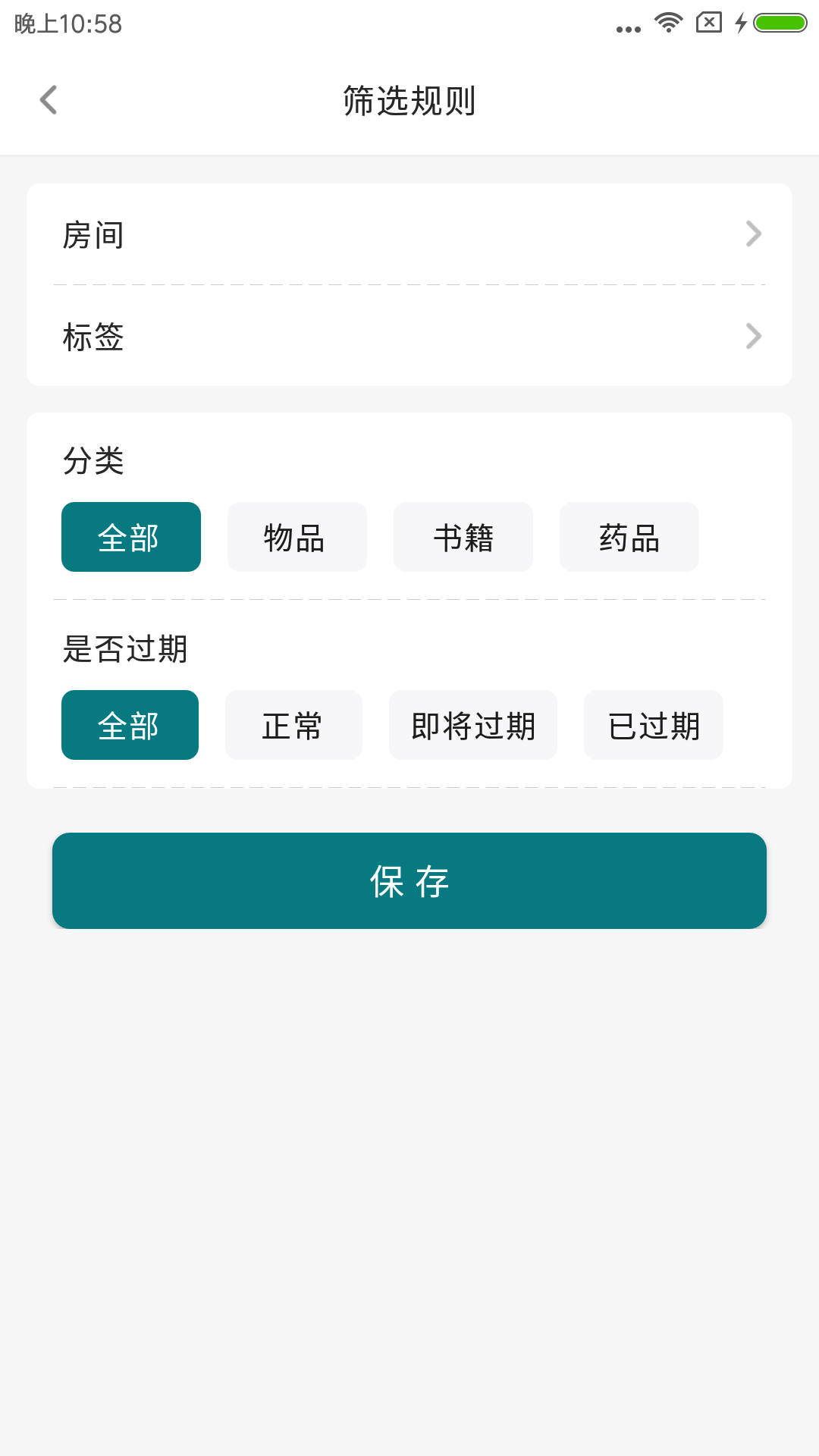The width and height of the screenshot is (819, 1456).
Task: Select 全部 under 分类
Action: [x=130, y=537]
